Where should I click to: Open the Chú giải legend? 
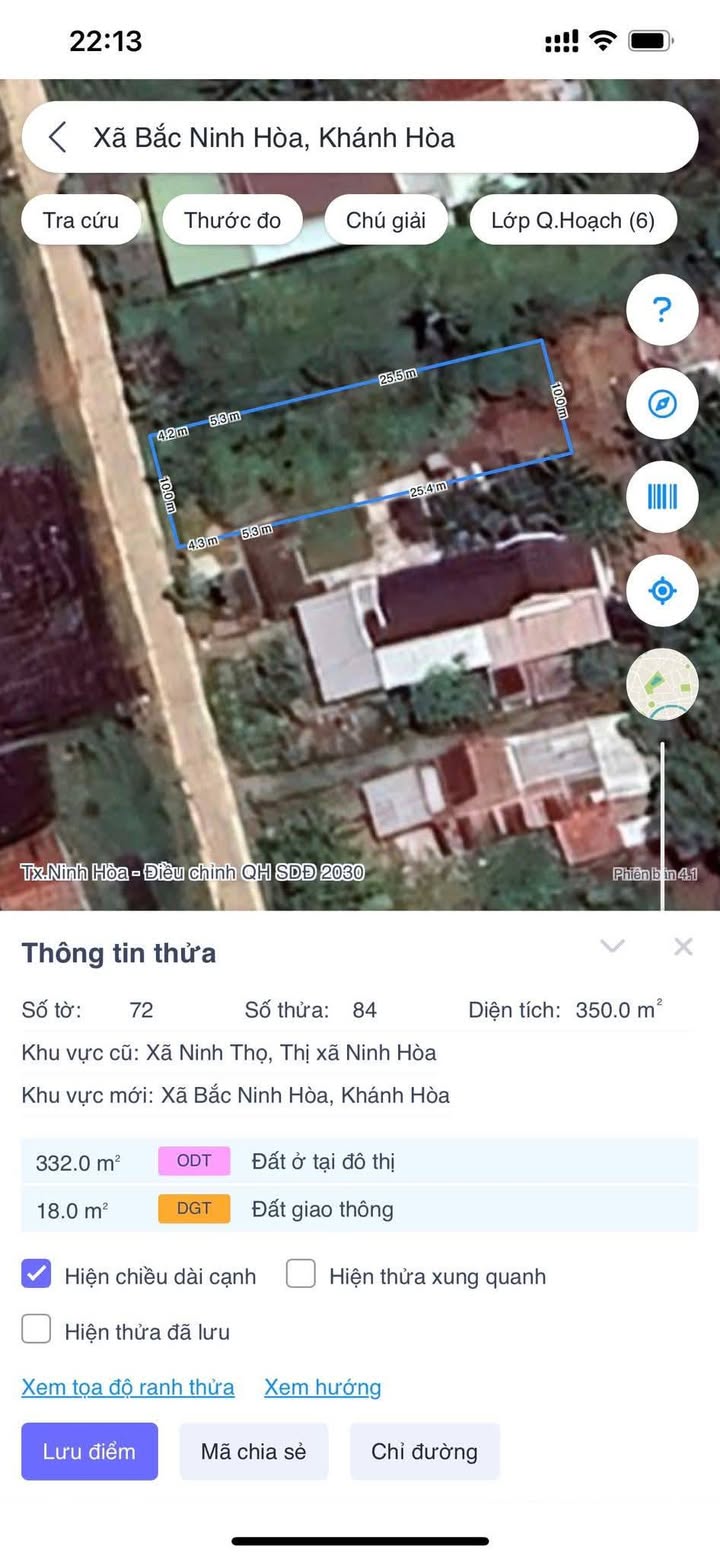coord(385,220)
